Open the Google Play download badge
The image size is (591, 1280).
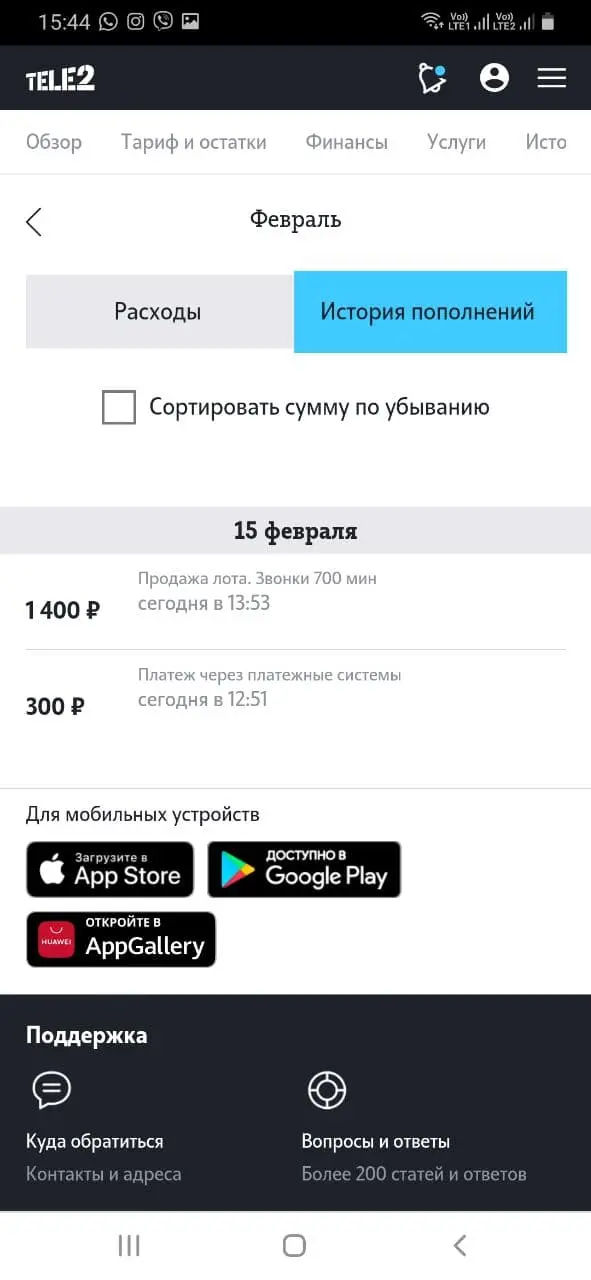[304, 869]
